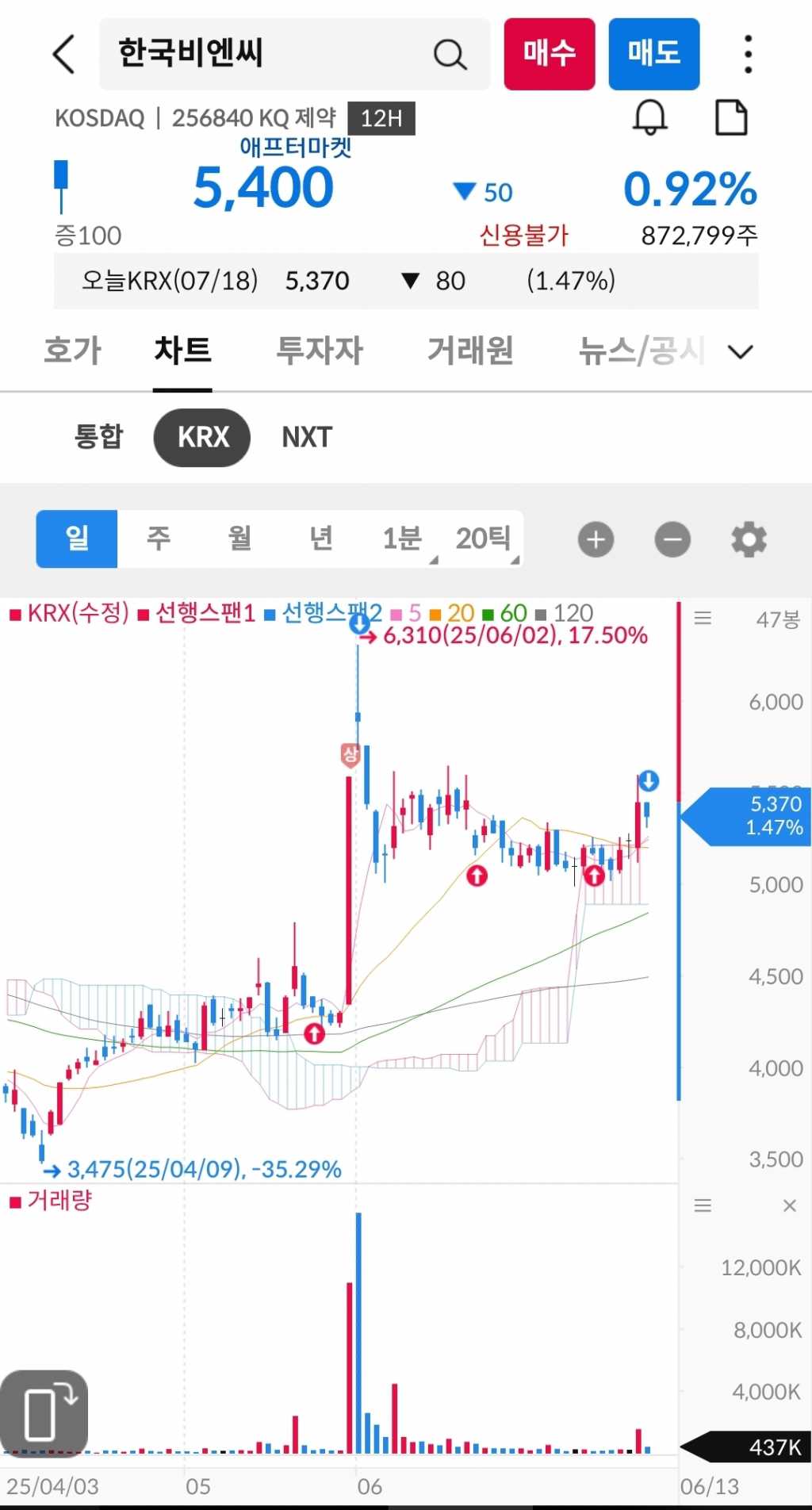The width and height of the screenshot is (812, 1510).
Task: Zoom out the chart with minus button
Action: (672, 540)
